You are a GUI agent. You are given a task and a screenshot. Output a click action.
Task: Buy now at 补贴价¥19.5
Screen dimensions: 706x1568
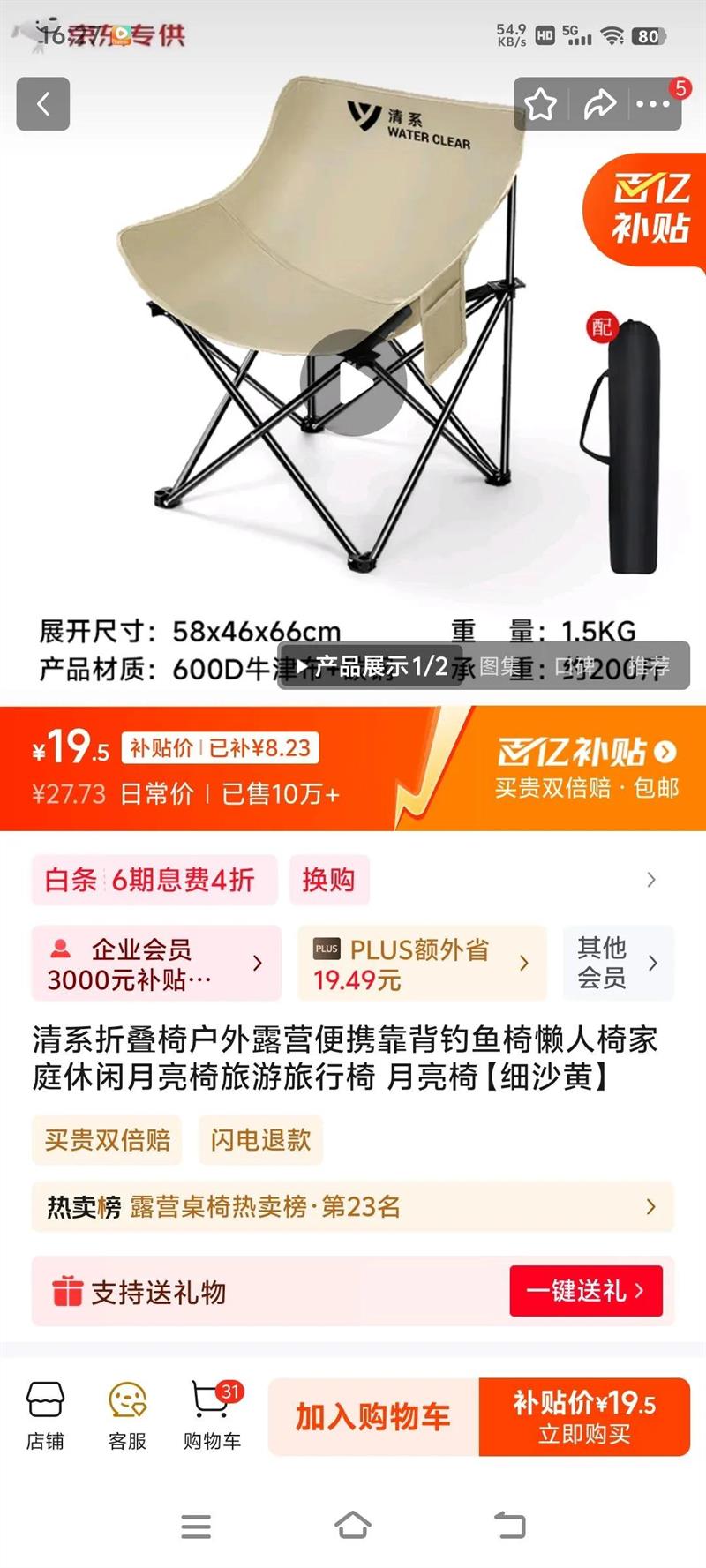coord(584,1416)
